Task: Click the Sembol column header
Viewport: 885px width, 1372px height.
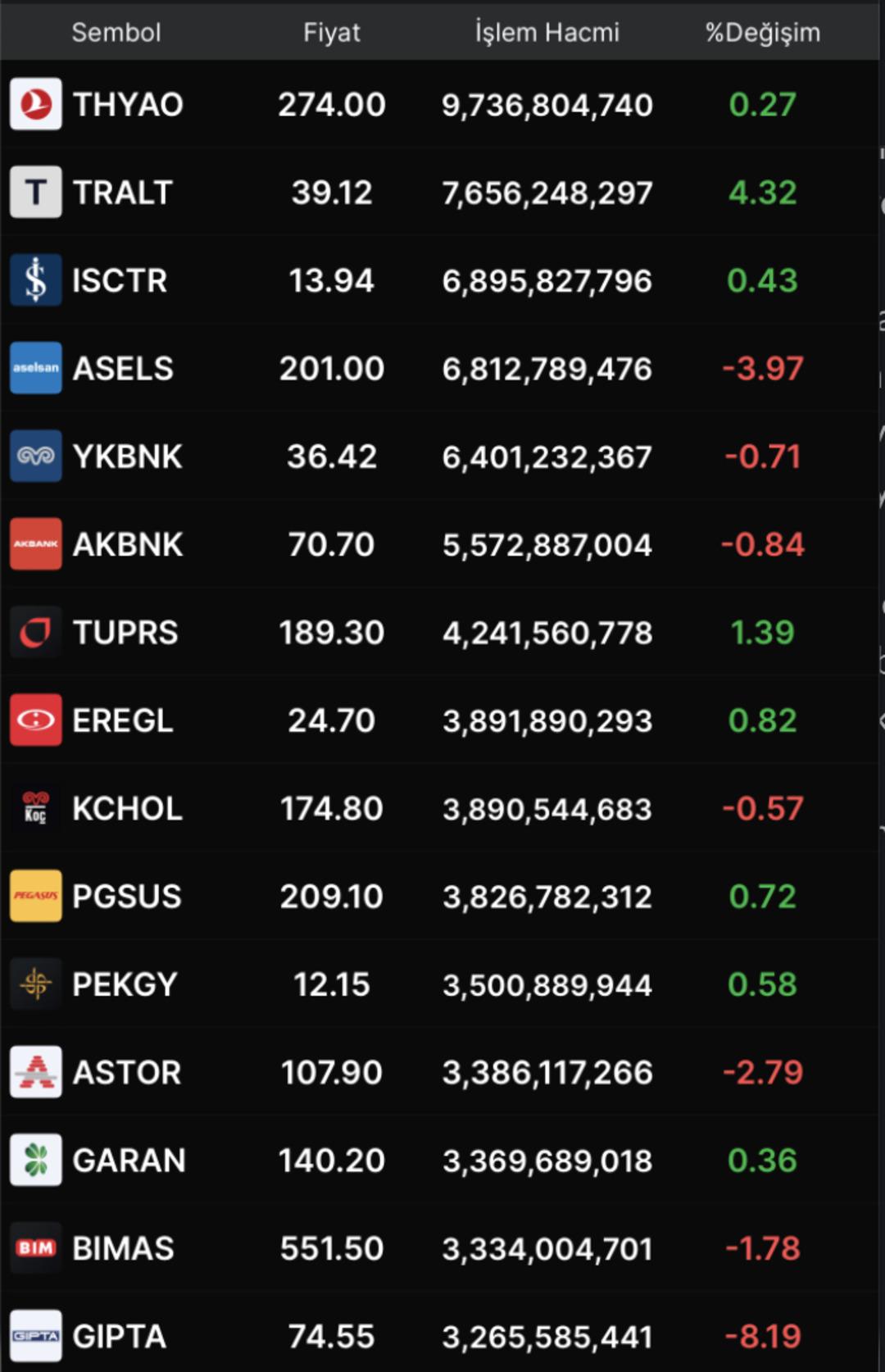Action: (x=117, y=34)
